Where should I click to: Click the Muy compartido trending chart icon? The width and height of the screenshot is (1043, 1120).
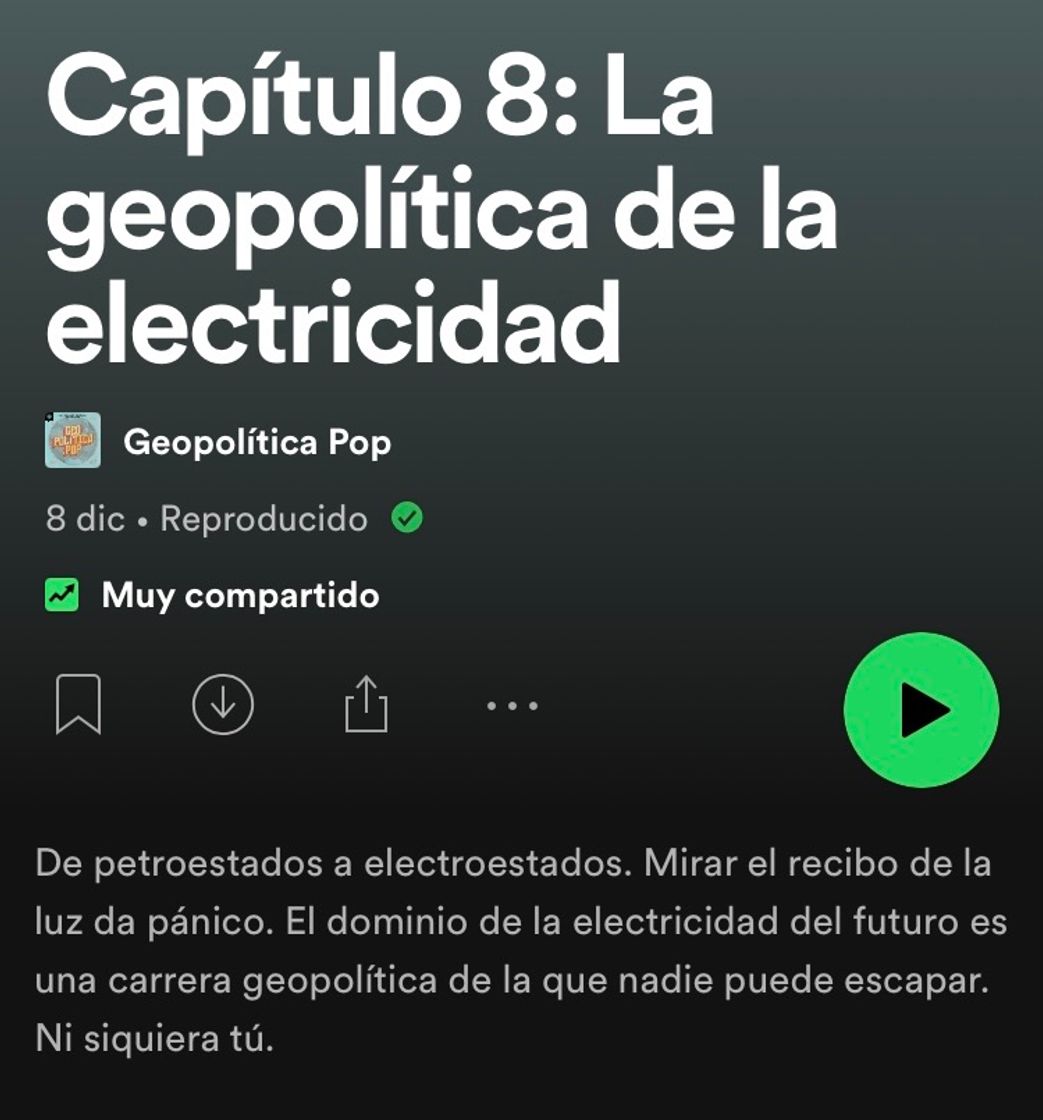pos(63,594)
